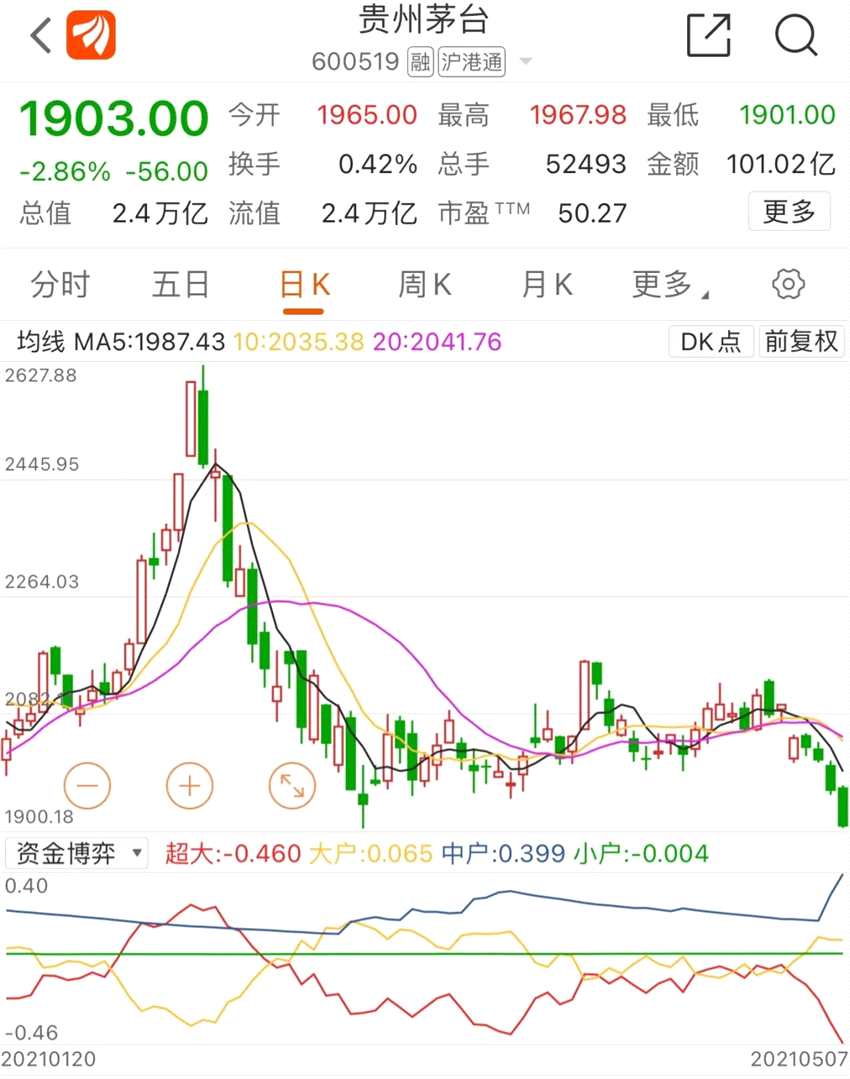Switch to the 周K chart tab

[425, 285]
